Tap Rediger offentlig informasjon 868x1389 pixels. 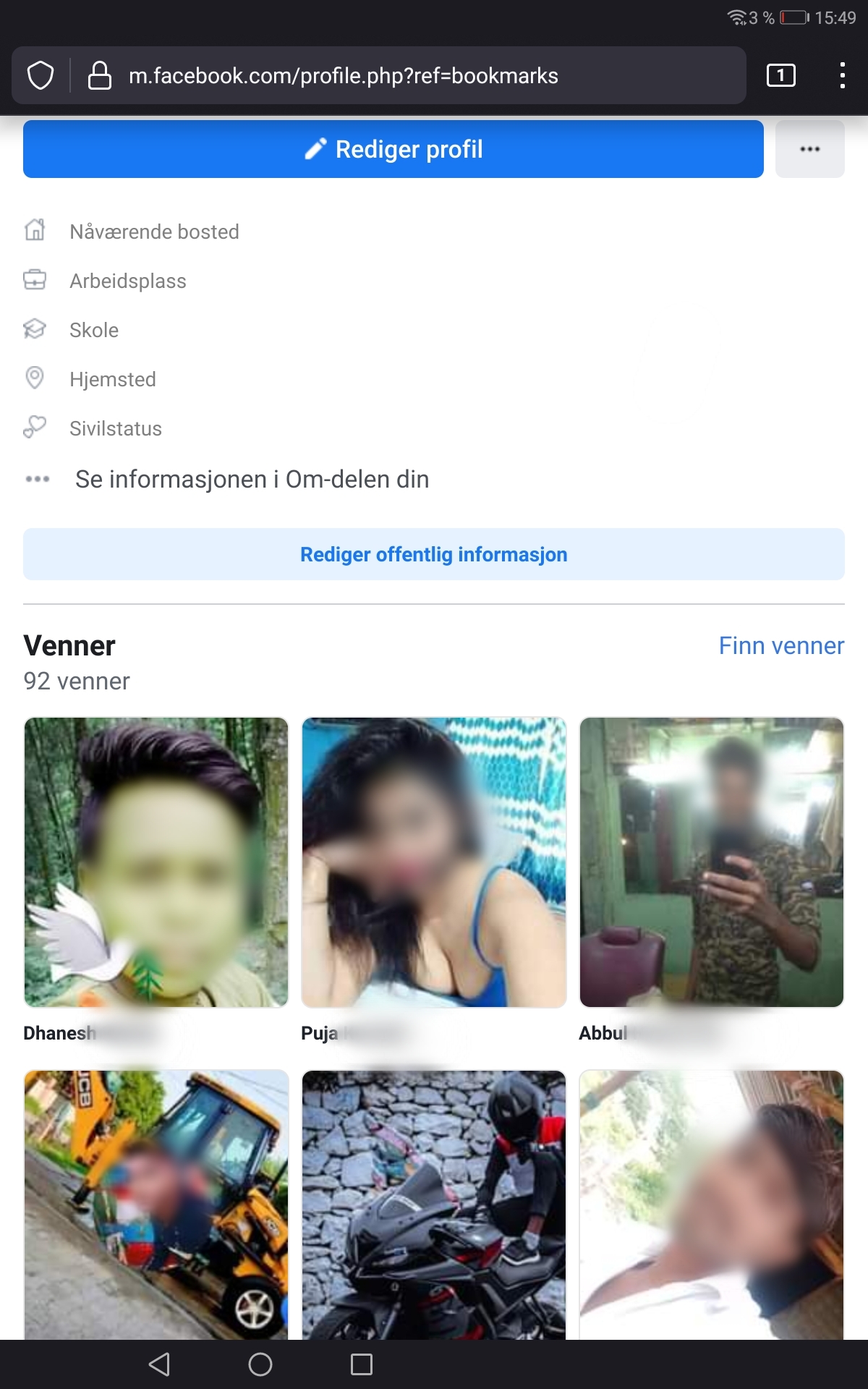click(x=434, y=554)
